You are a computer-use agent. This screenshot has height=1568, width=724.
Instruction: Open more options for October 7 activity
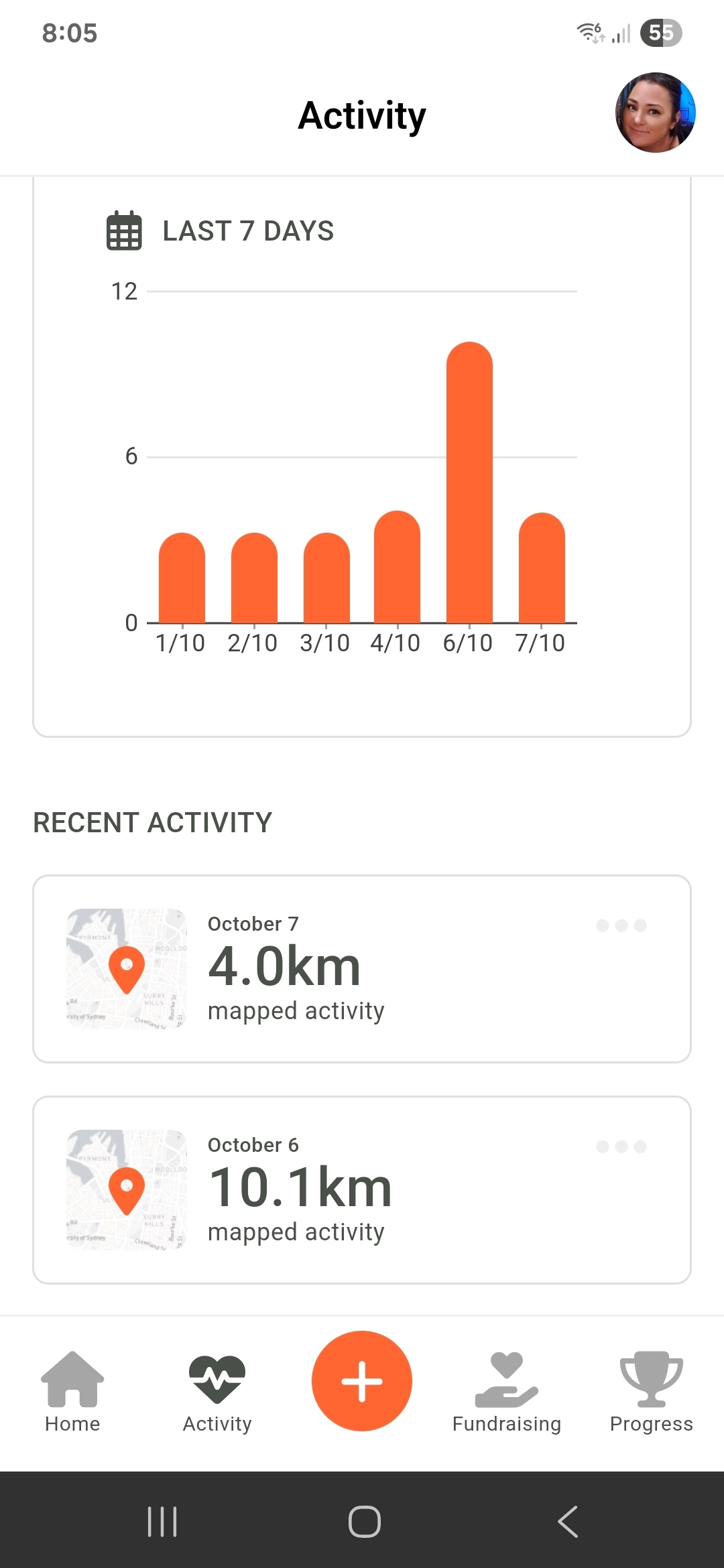coord(621,925)
